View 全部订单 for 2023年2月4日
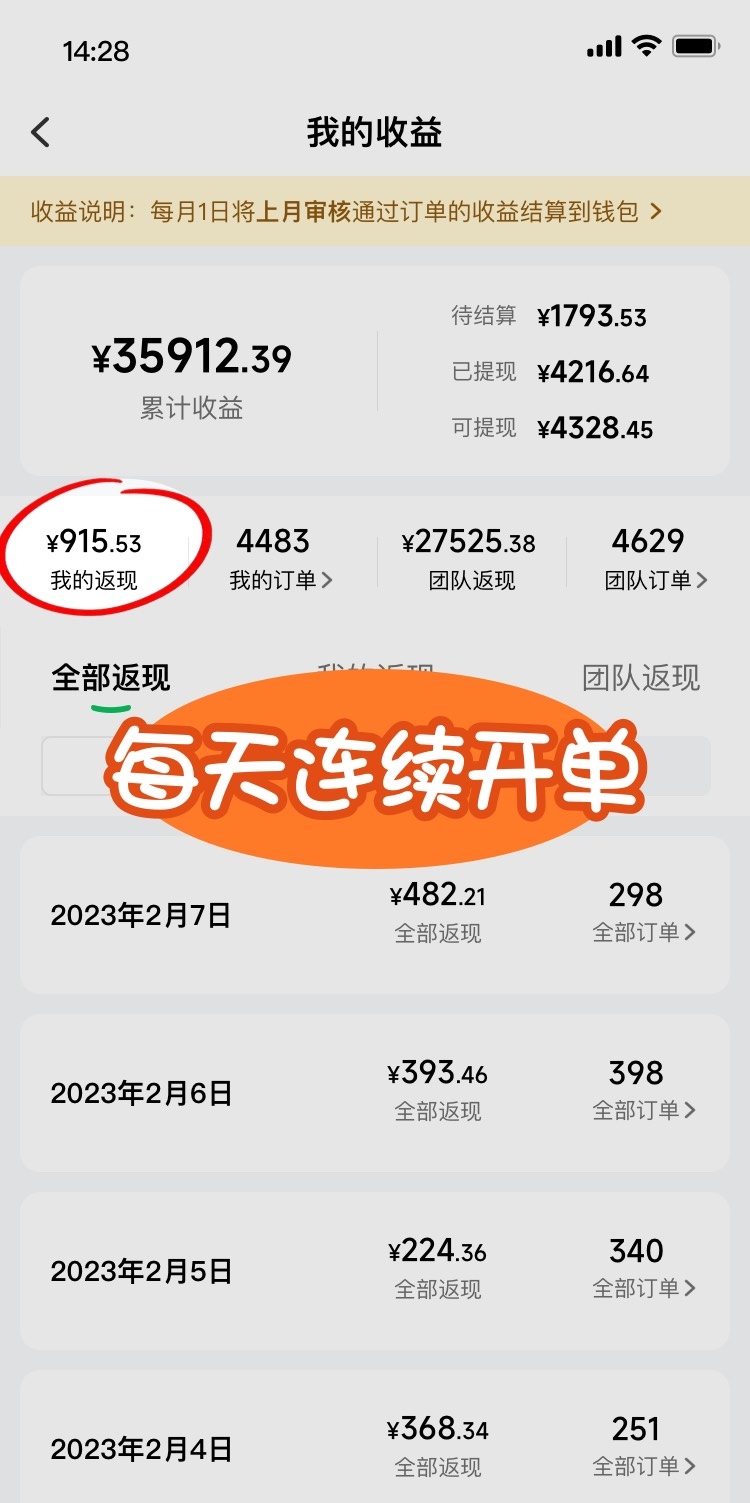750x1503 pixels. coord(643,1466)
